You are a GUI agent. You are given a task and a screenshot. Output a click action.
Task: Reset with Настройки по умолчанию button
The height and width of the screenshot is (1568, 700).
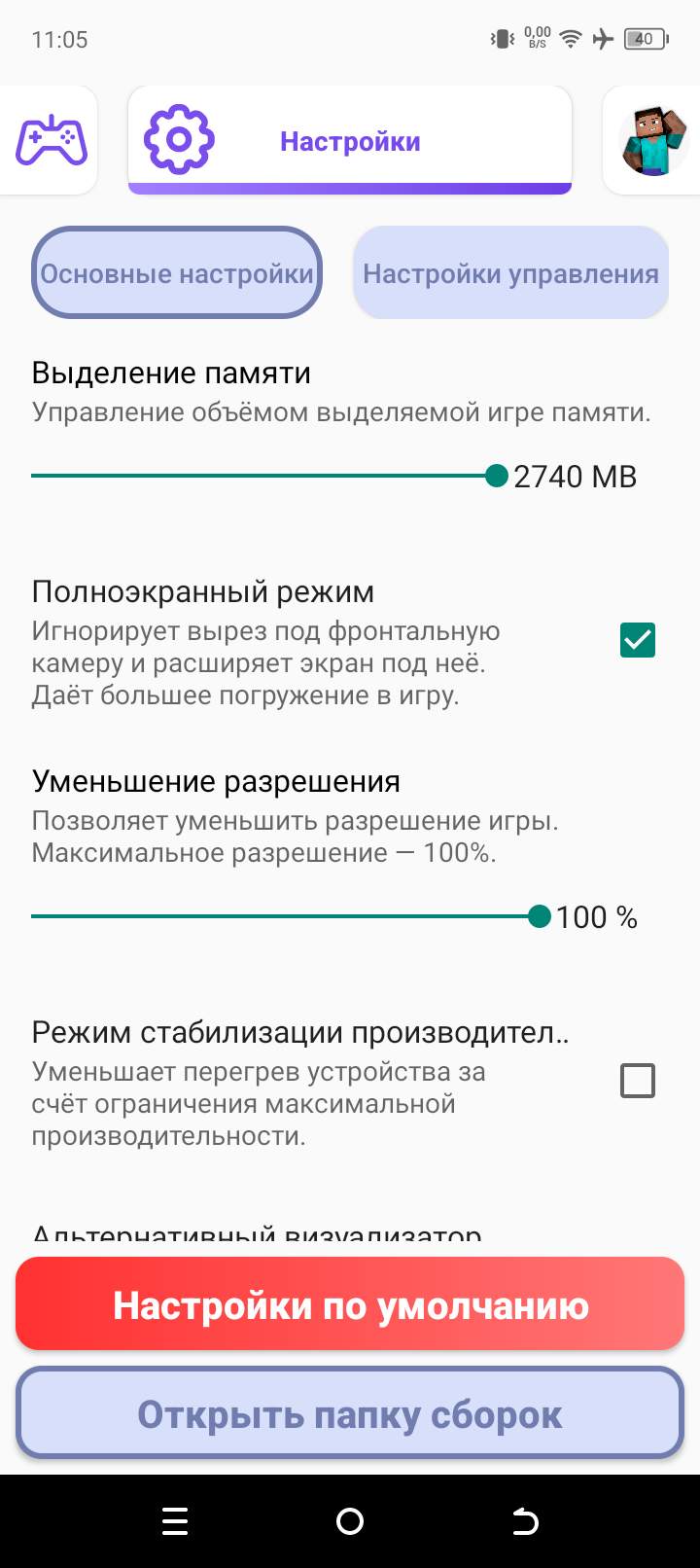(x=350, y=1305)
